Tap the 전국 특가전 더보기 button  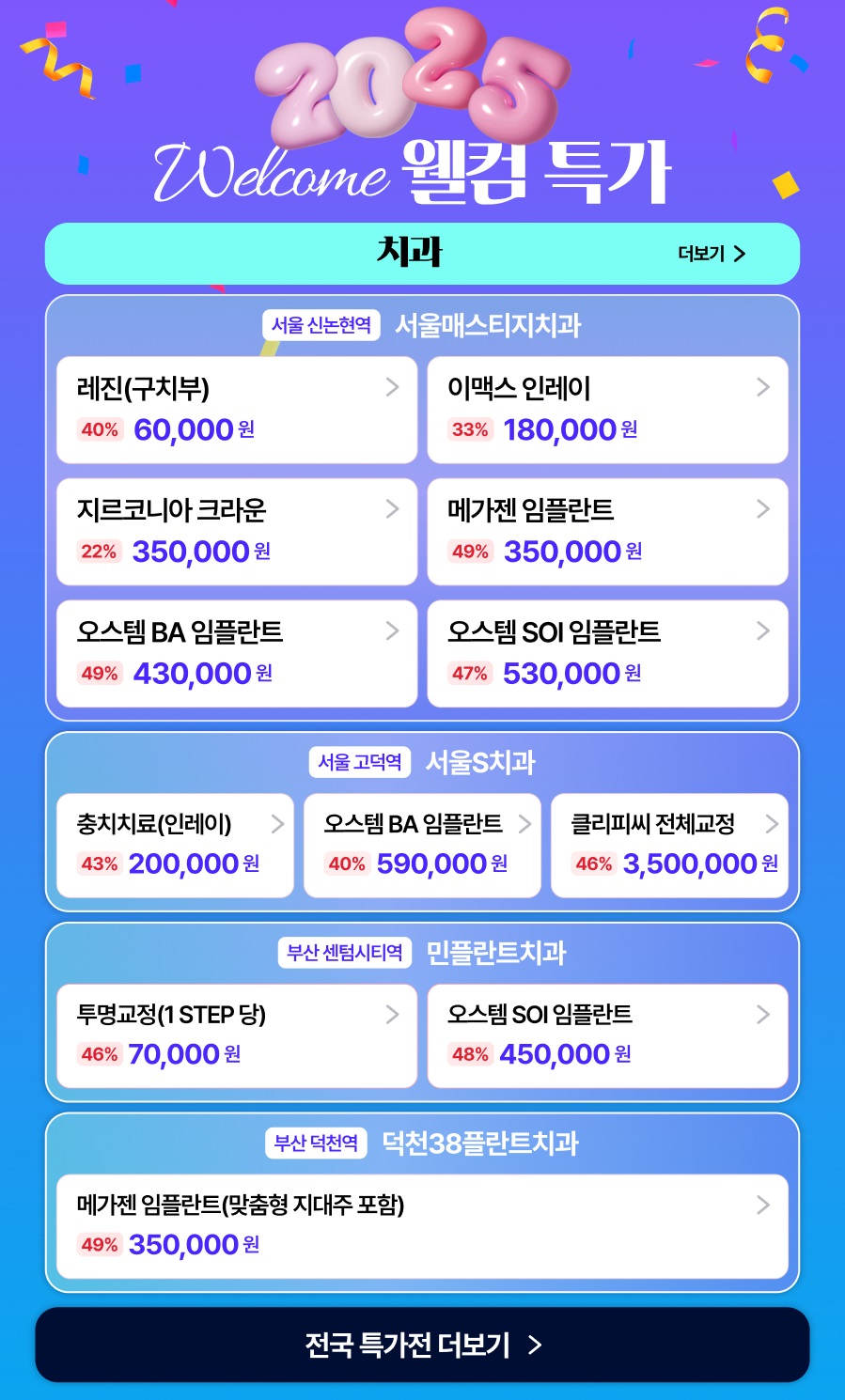[x=422, y=1345]
